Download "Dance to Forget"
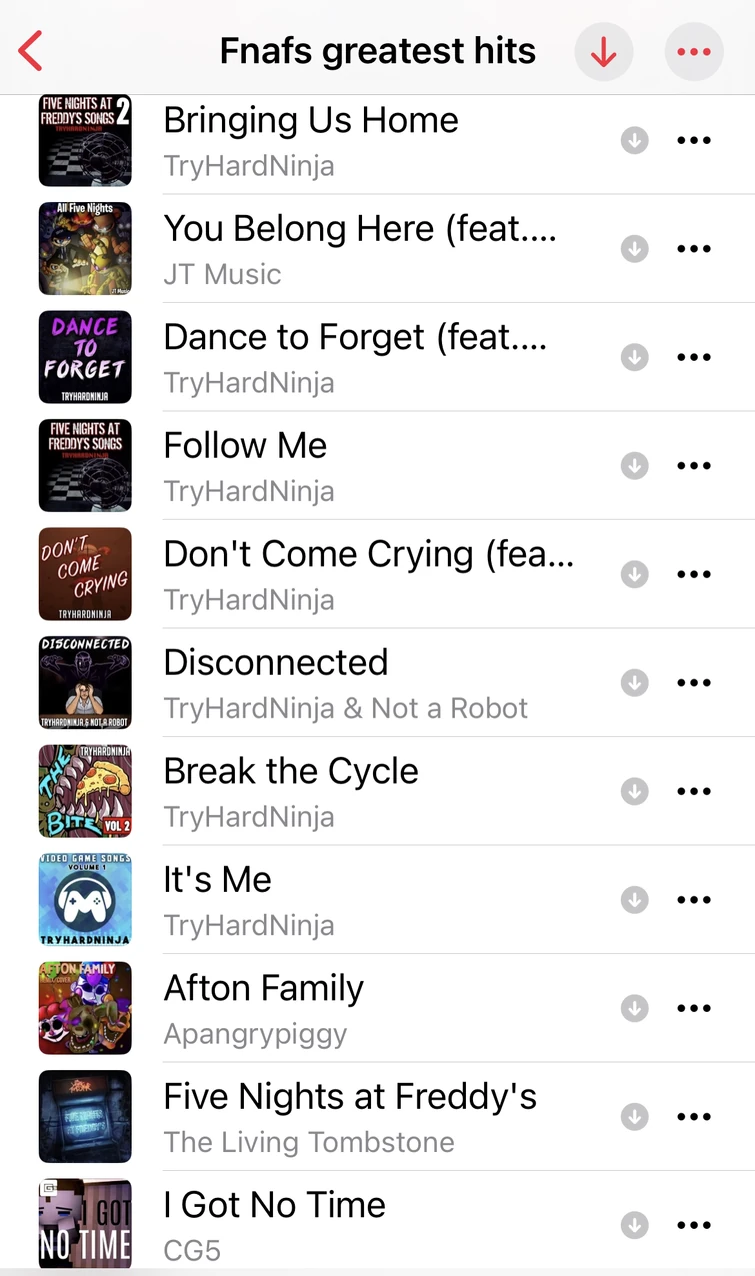The height and width of the screenshot is (1276, 755). (634, 357)
